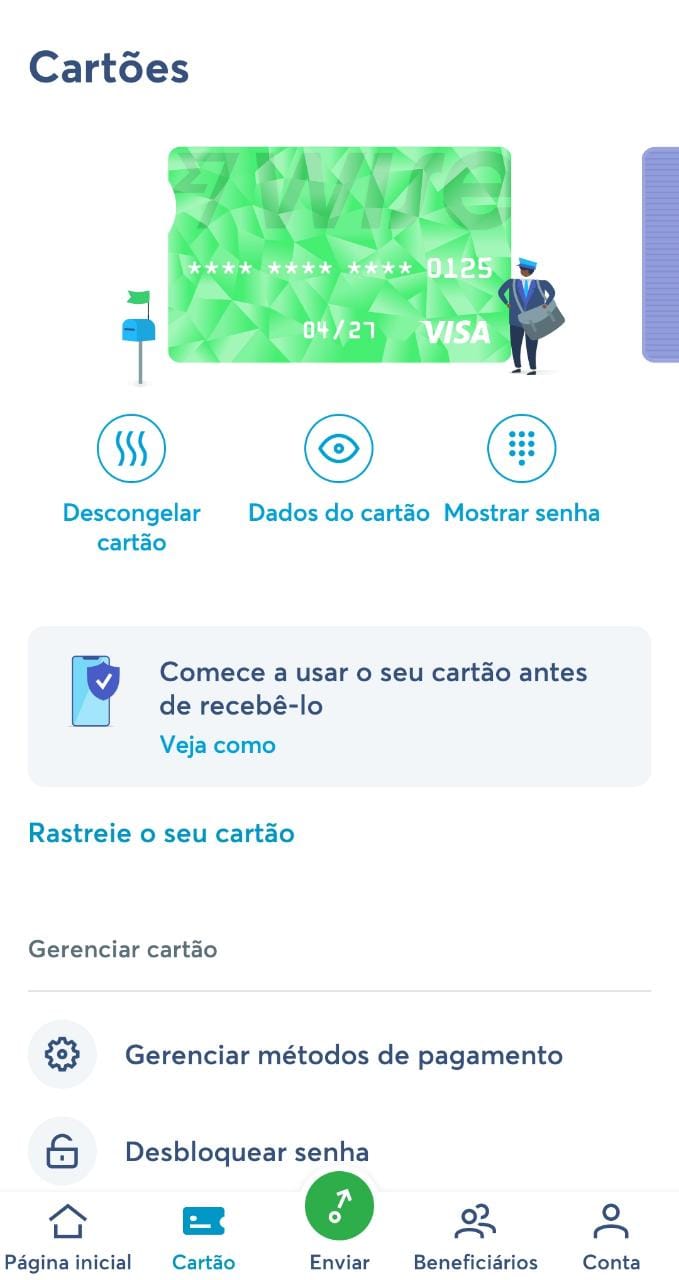Tap the green Visa card ending 0125
Viewport: 679px width, 1280px height.
(339, 255)
